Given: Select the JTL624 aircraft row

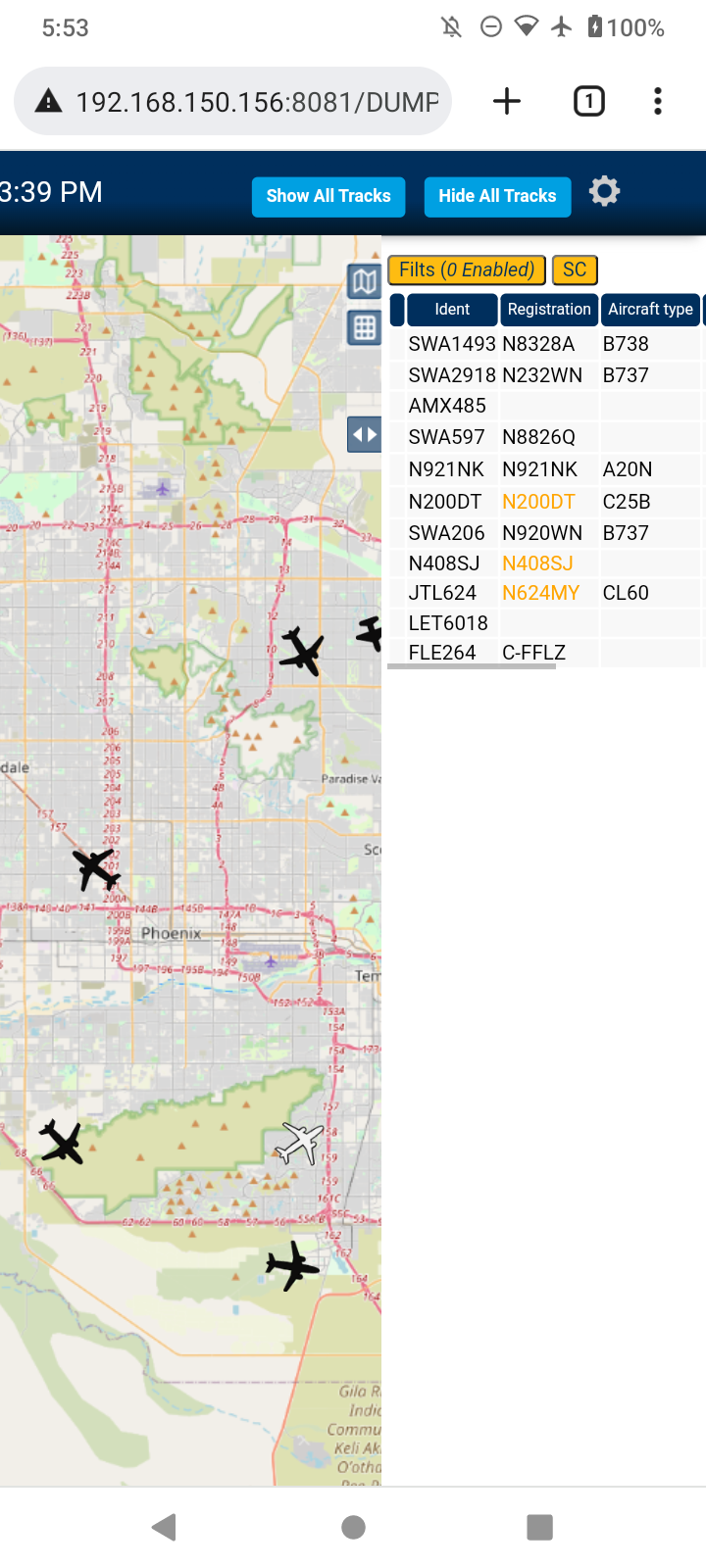Looking at the screenshot, I should click(545, 593).
